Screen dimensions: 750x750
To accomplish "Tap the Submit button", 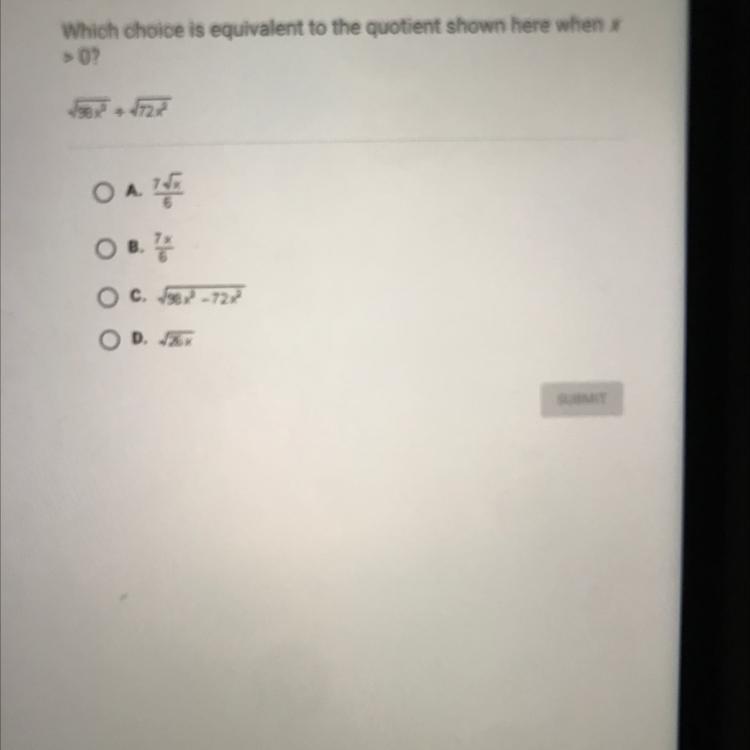I will [581, 400].
